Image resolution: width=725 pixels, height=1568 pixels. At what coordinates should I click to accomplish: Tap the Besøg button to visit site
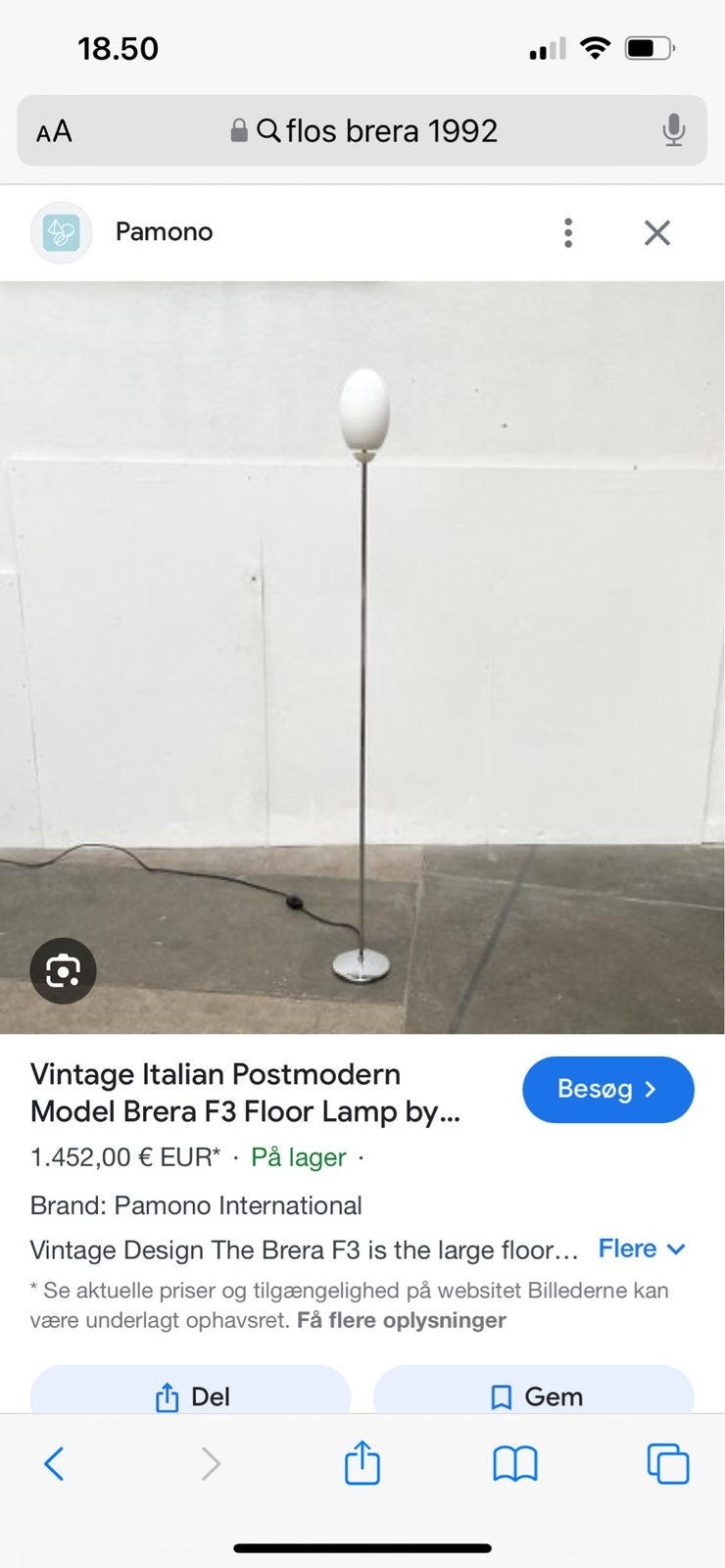pos(607,1089)
